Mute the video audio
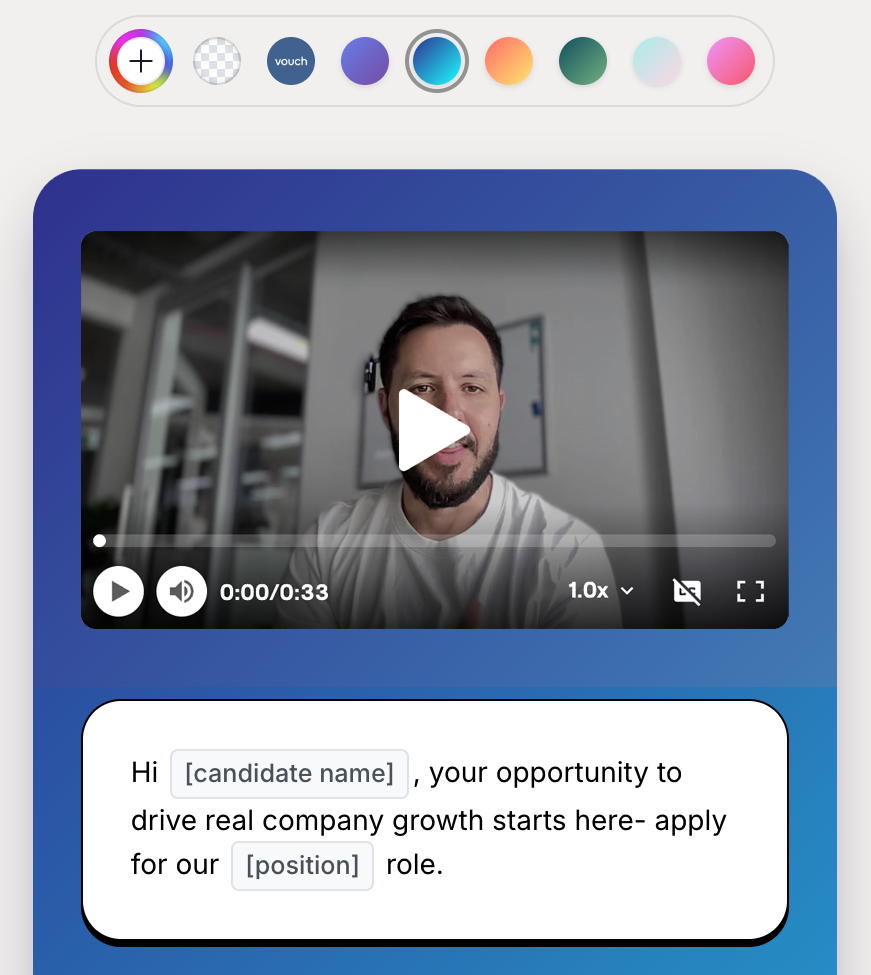The width and height of the screenshot is (871, 975). pyautogui.click(x=182, y=591)
